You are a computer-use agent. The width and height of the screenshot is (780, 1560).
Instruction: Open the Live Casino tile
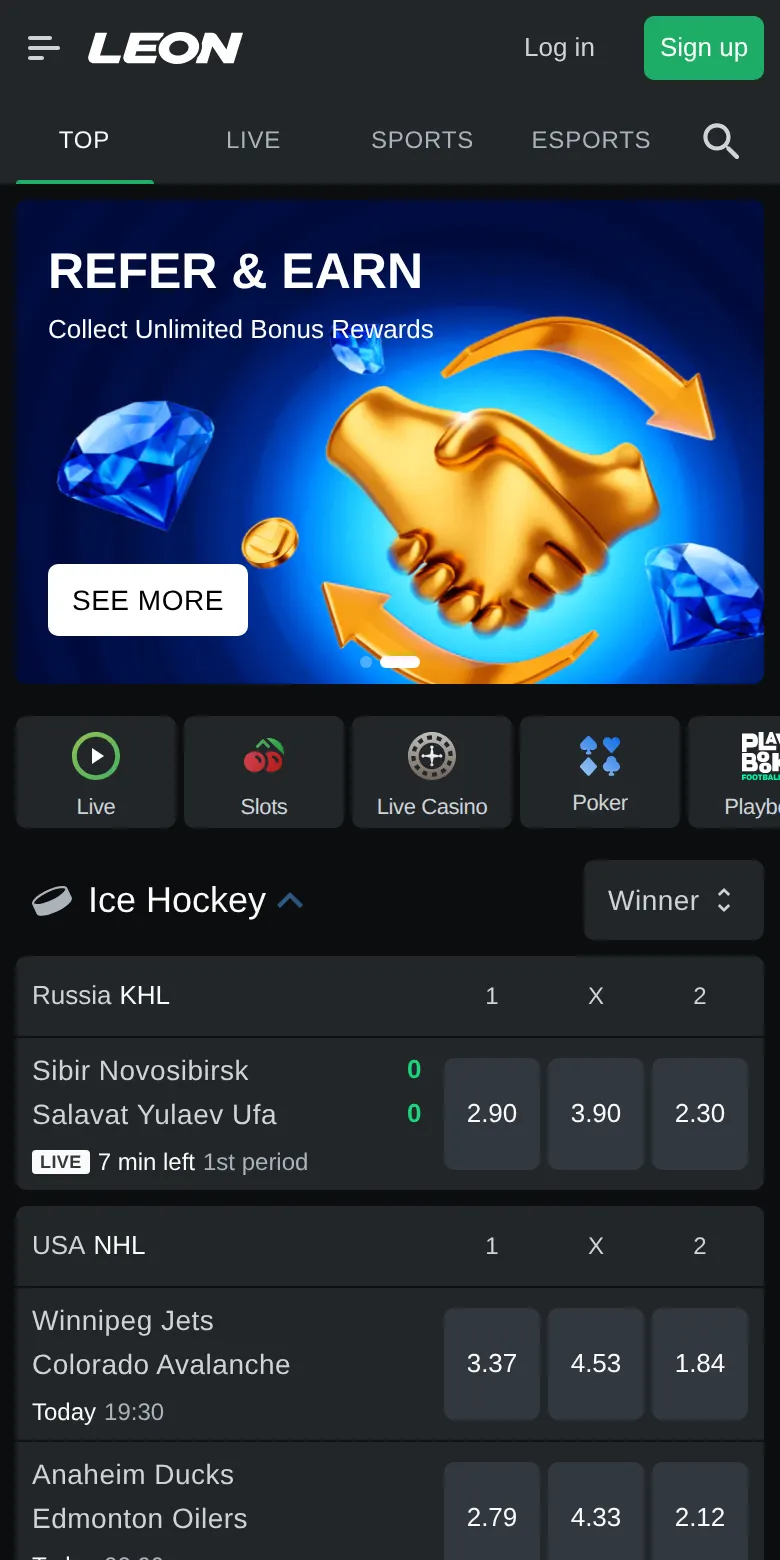coord(432,772)
